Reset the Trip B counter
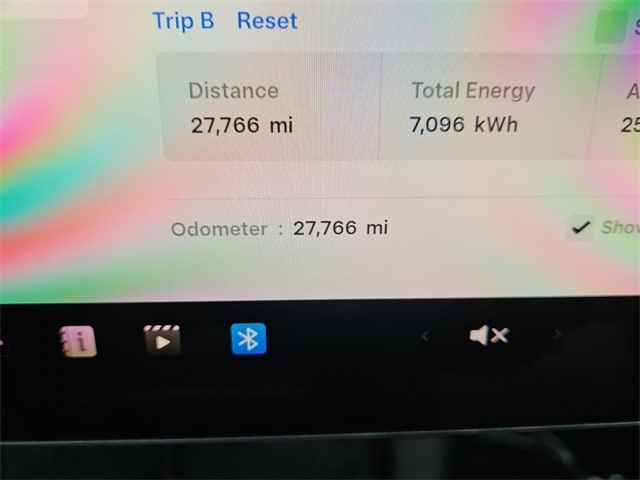The image size is (640, 480). (x=267, y=20)
